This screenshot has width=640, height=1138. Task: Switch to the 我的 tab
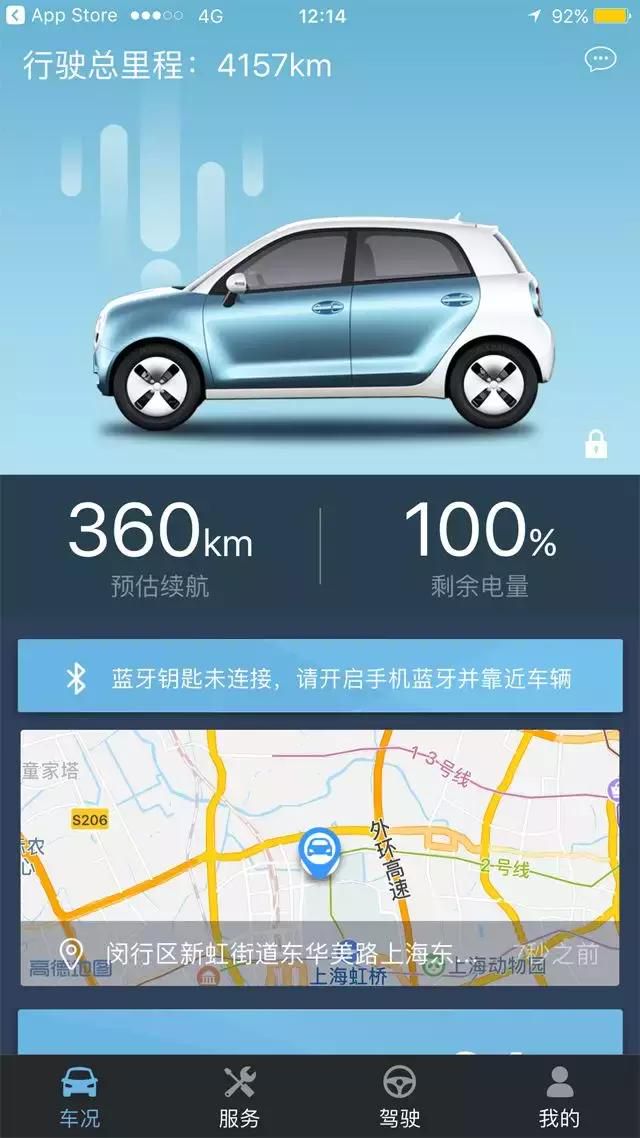tap(559, 1097)
